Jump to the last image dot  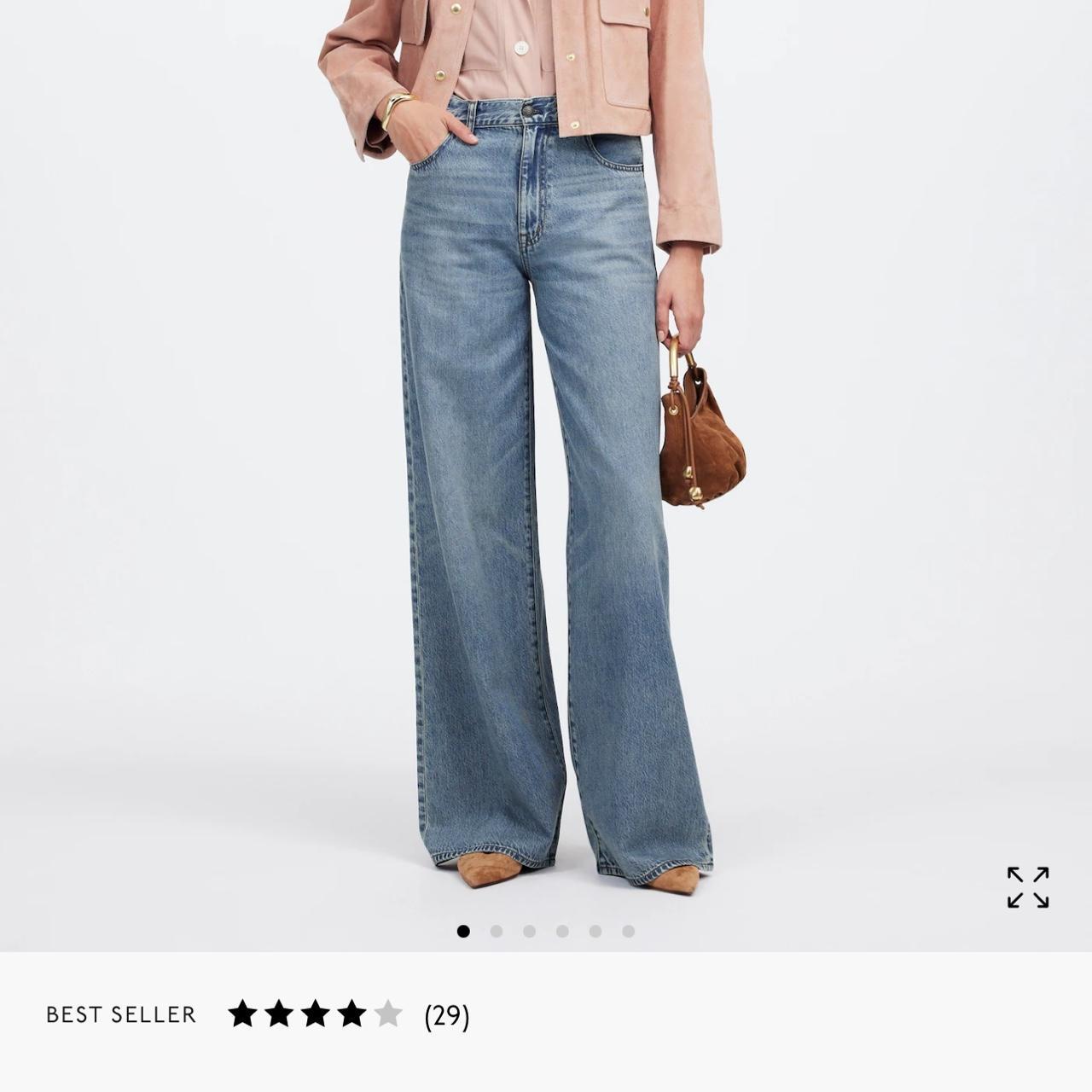pos(628,931)
